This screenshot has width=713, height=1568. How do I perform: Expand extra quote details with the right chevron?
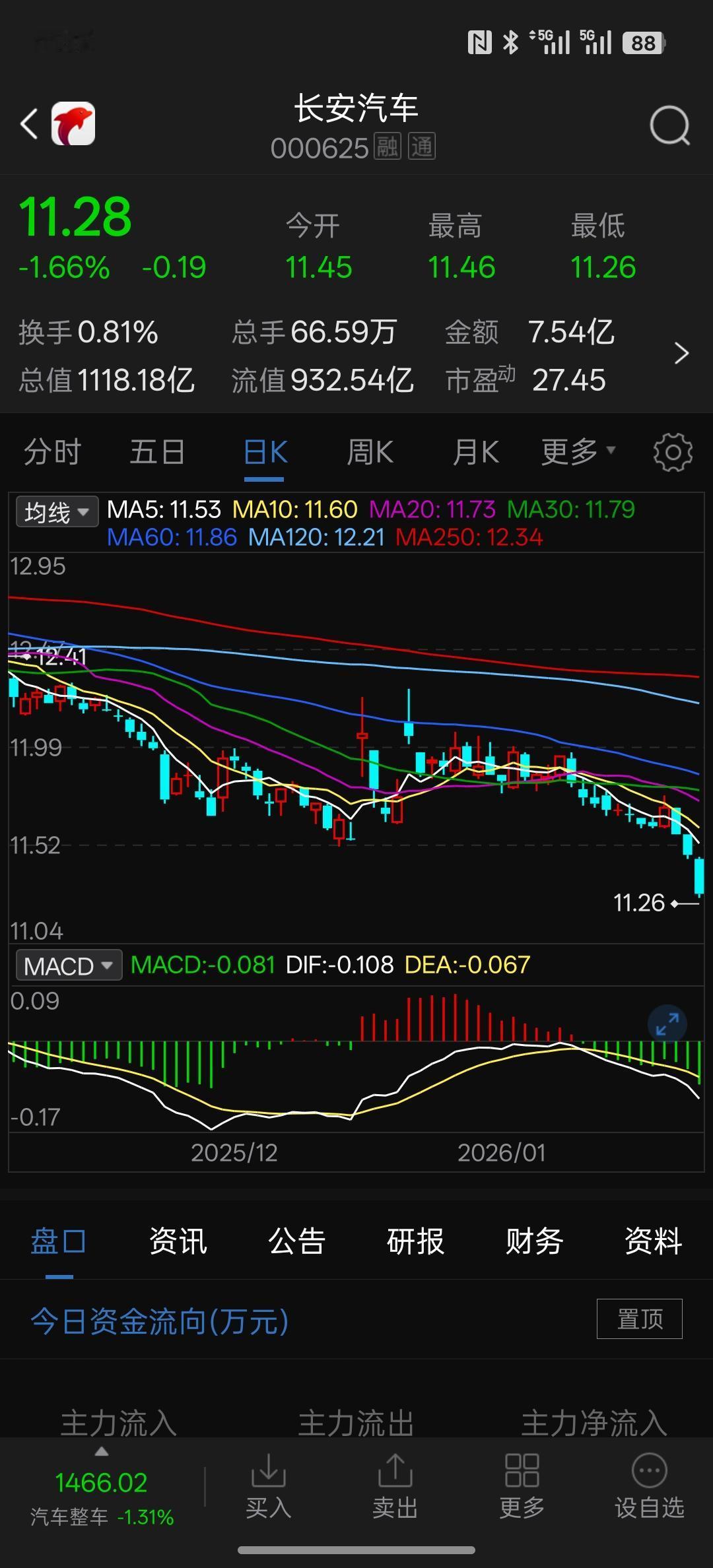pos(683,354)
